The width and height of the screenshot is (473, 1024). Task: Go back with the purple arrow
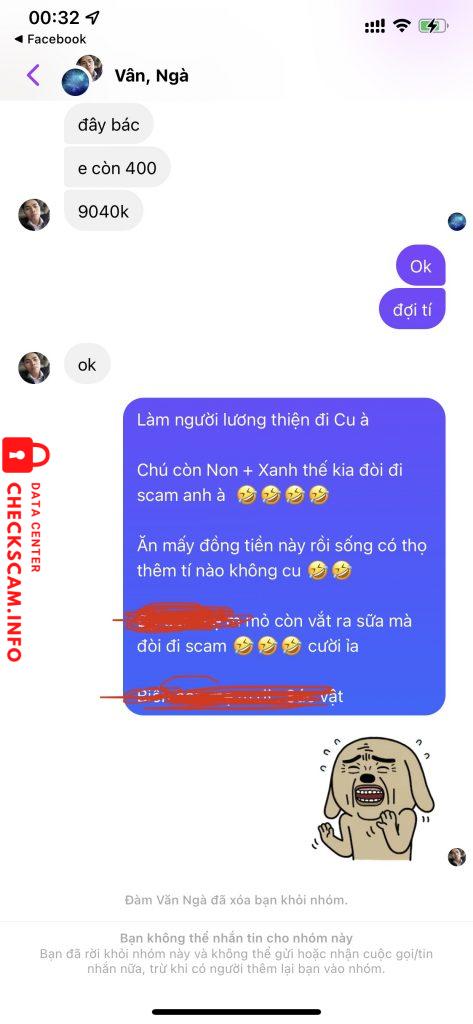coord(33,75)
